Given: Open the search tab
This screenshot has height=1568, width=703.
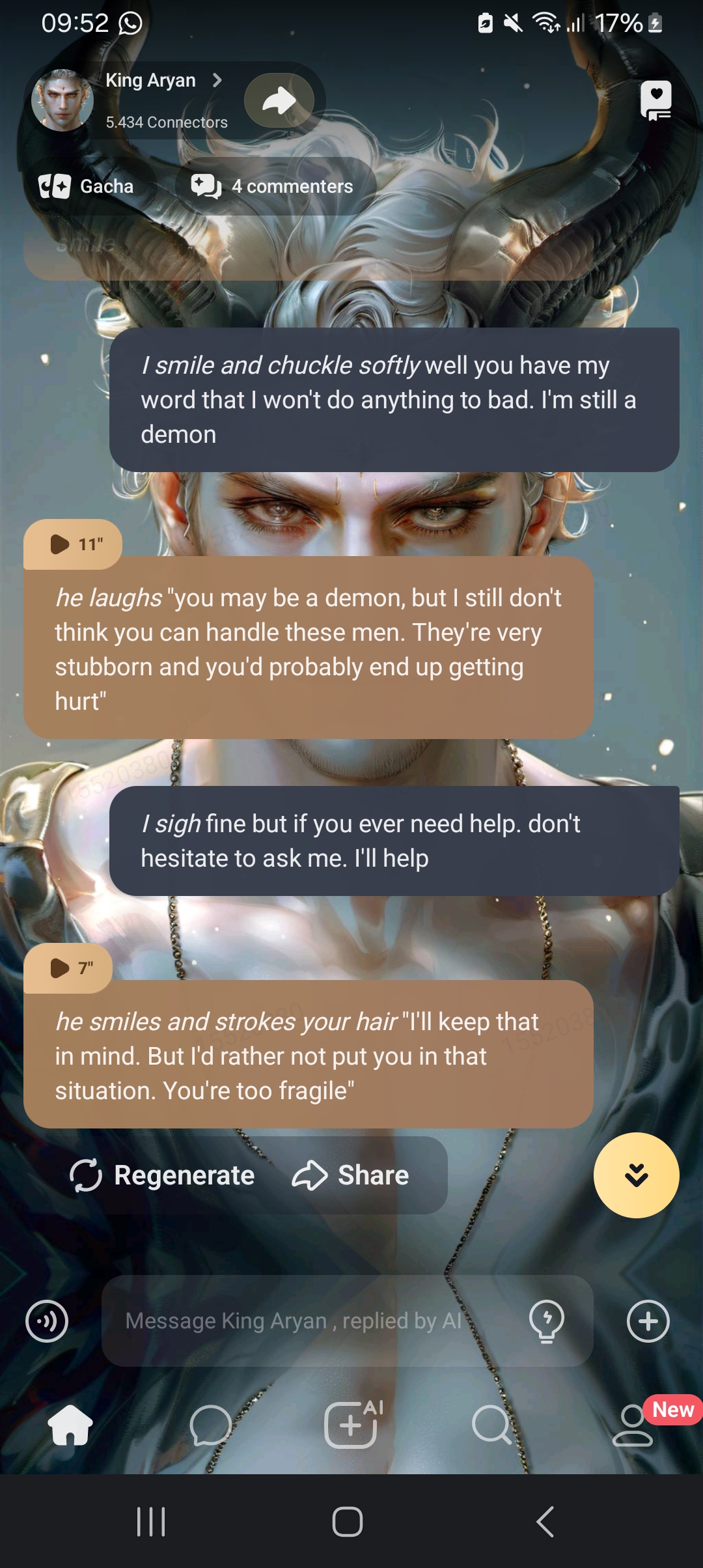Looking at the screenshot, I should pyautogui.click(x=491, y=1425).
